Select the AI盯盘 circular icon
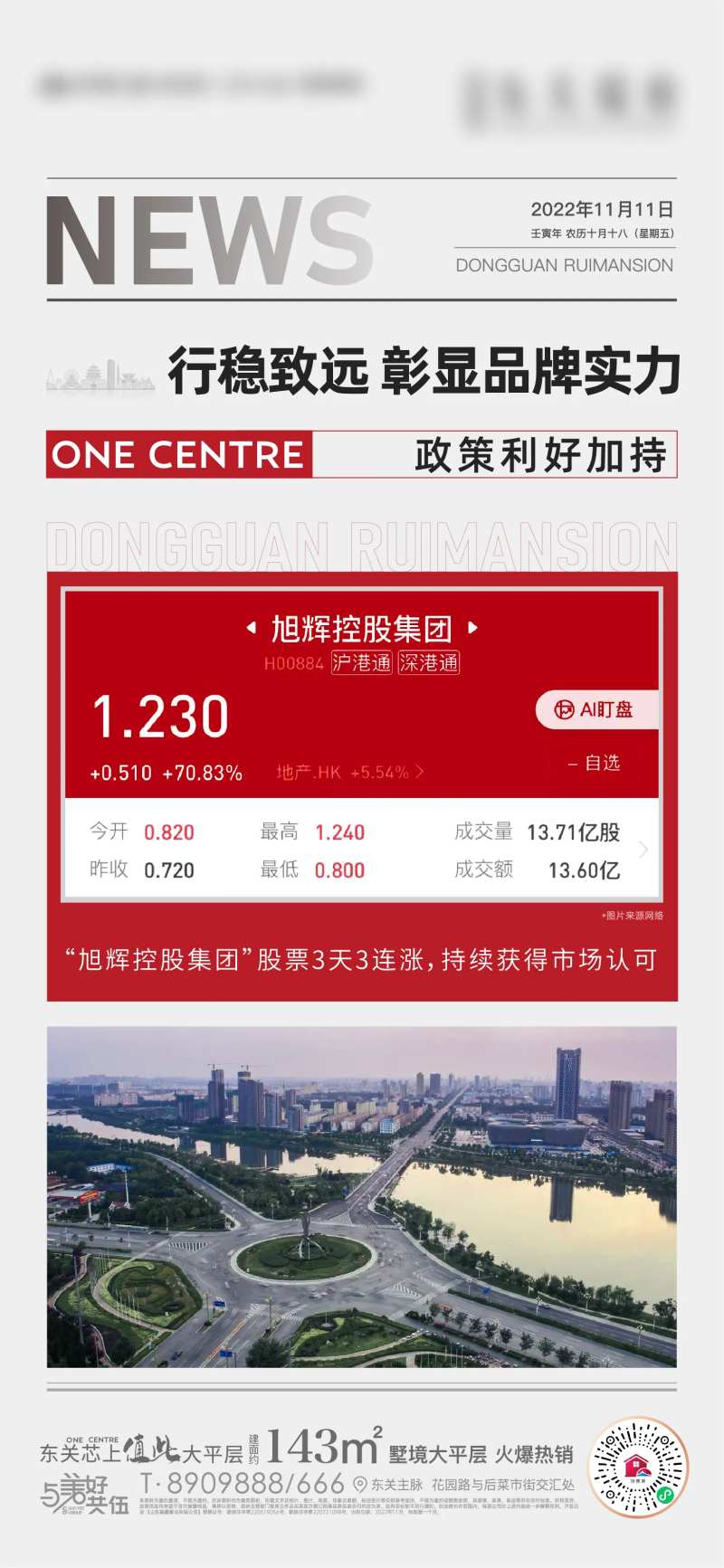Viewport: 724px width, 1568px height. click(564, 708)
